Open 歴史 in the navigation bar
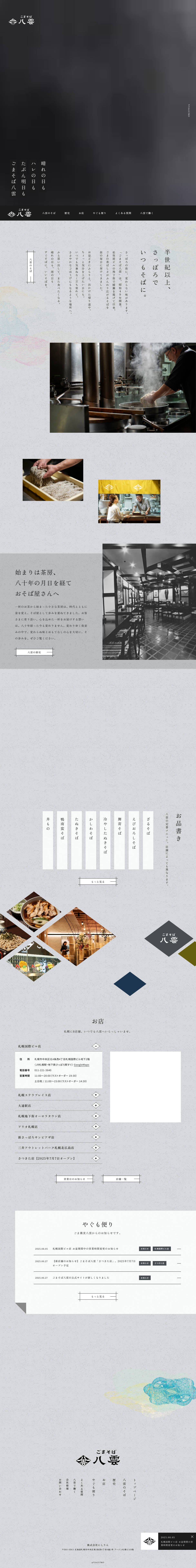The height and width of the screenshot is (1568, 196). tap(67, 213)
